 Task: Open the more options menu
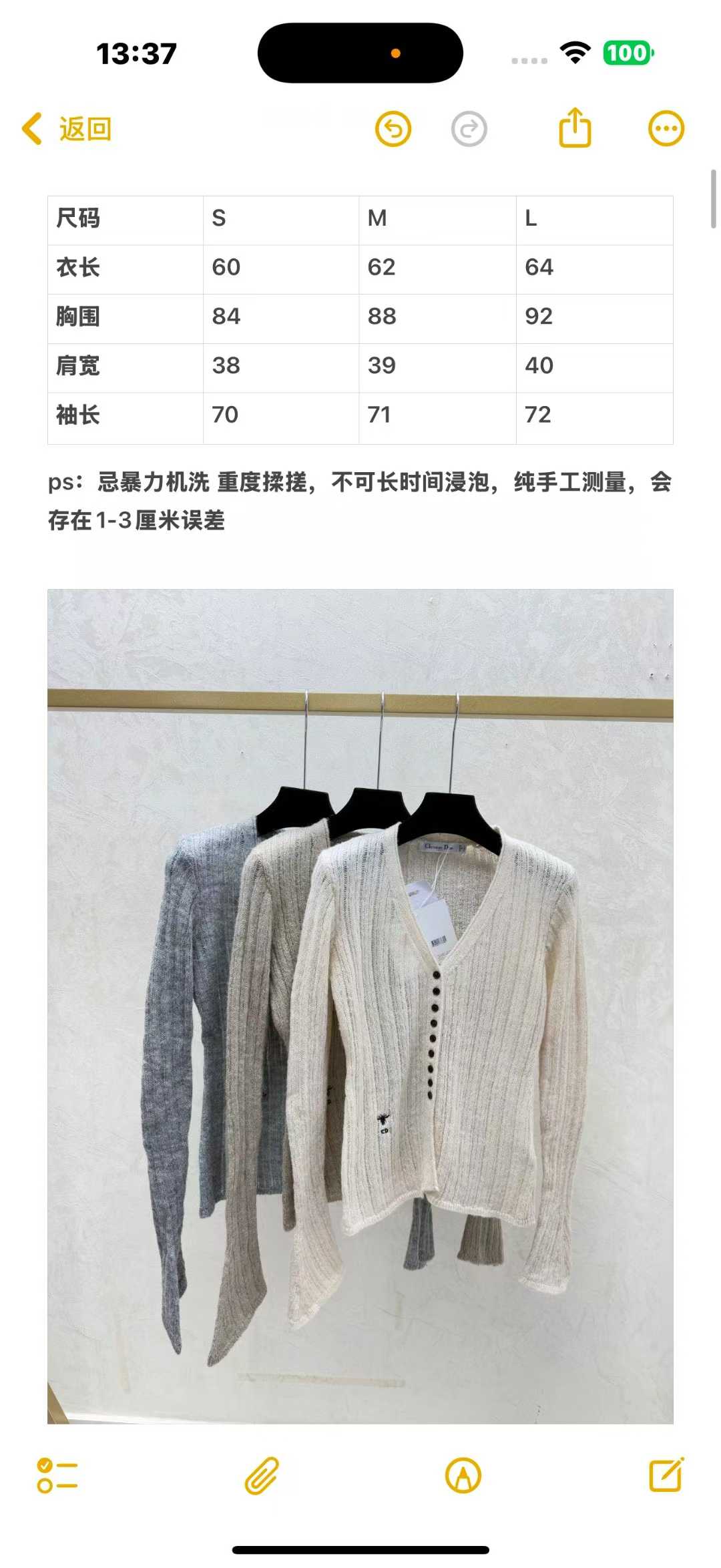pyautogui.click(x=666, y=128)
